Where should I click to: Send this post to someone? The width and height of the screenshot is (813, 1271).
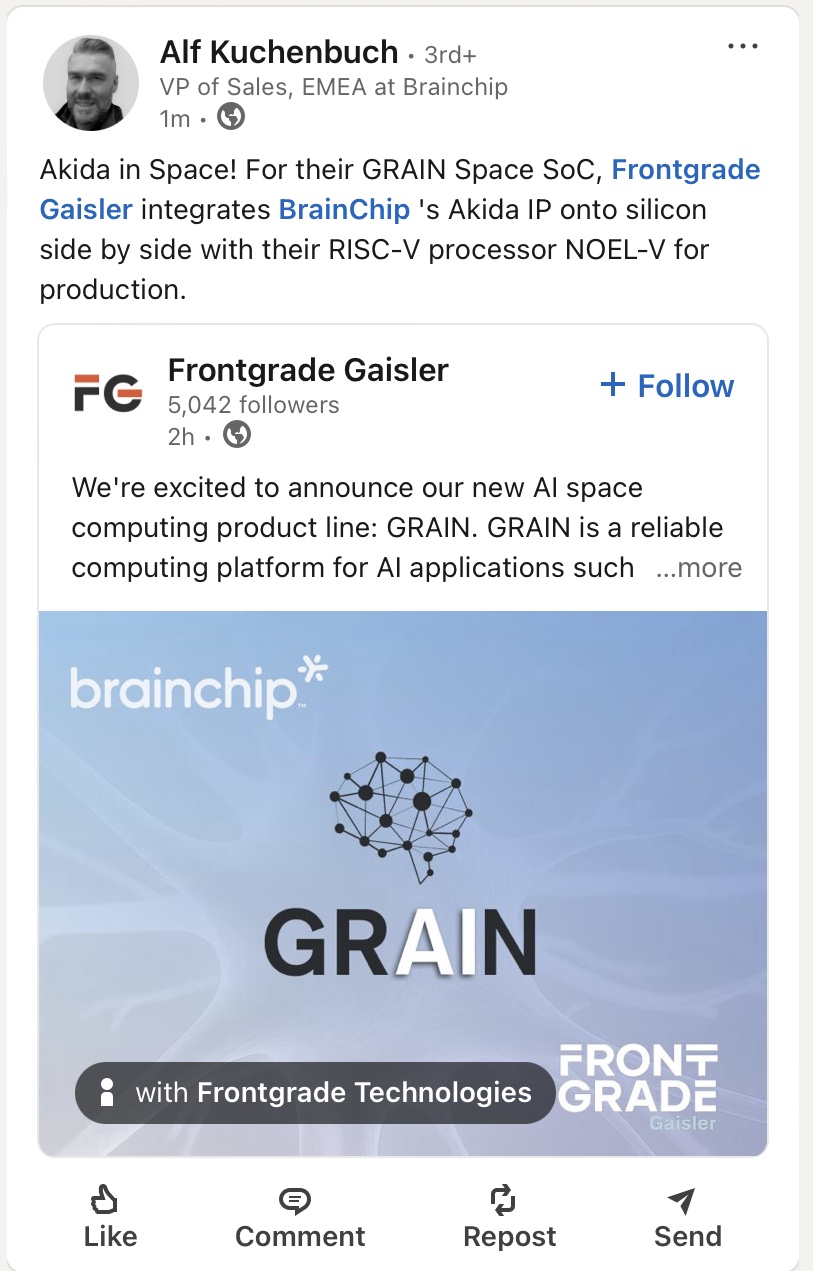pos(687,1217)
